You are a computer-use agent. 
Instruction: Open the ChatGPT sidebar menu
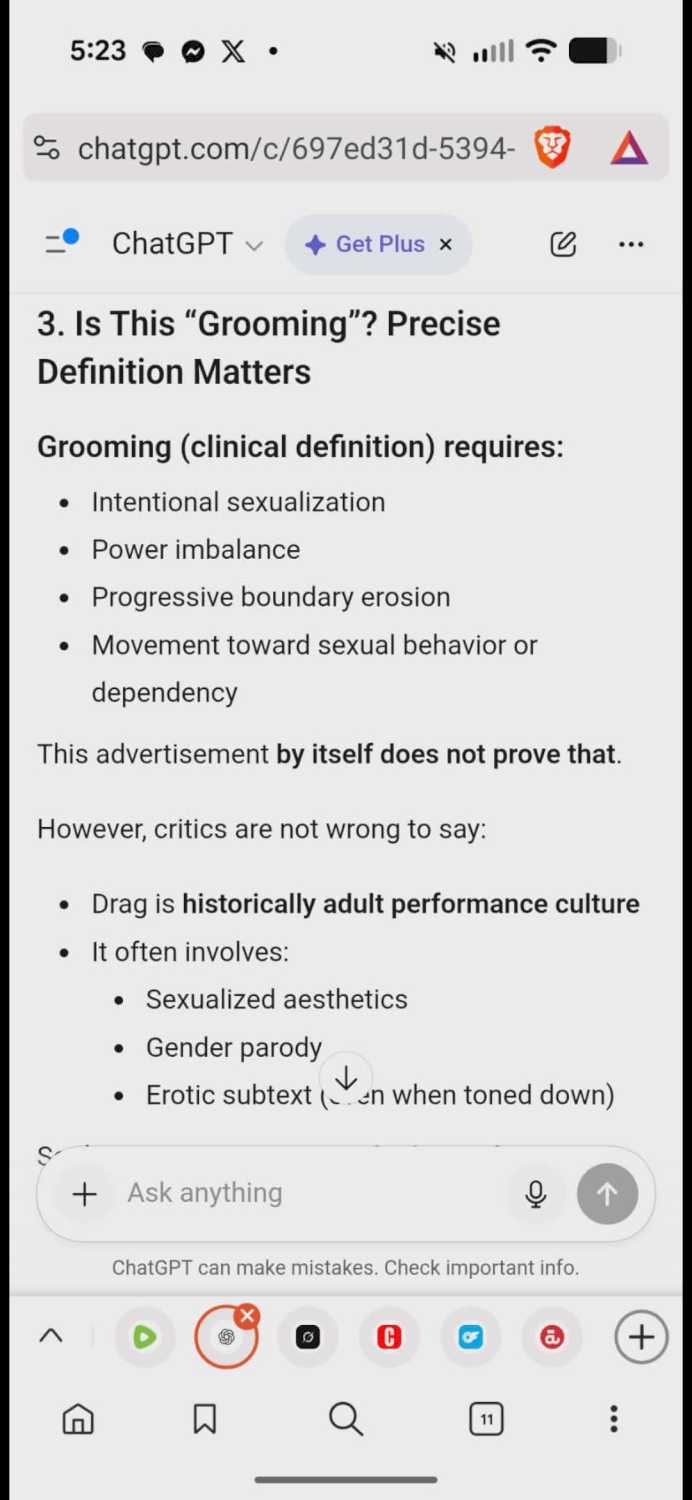[61, 243]
